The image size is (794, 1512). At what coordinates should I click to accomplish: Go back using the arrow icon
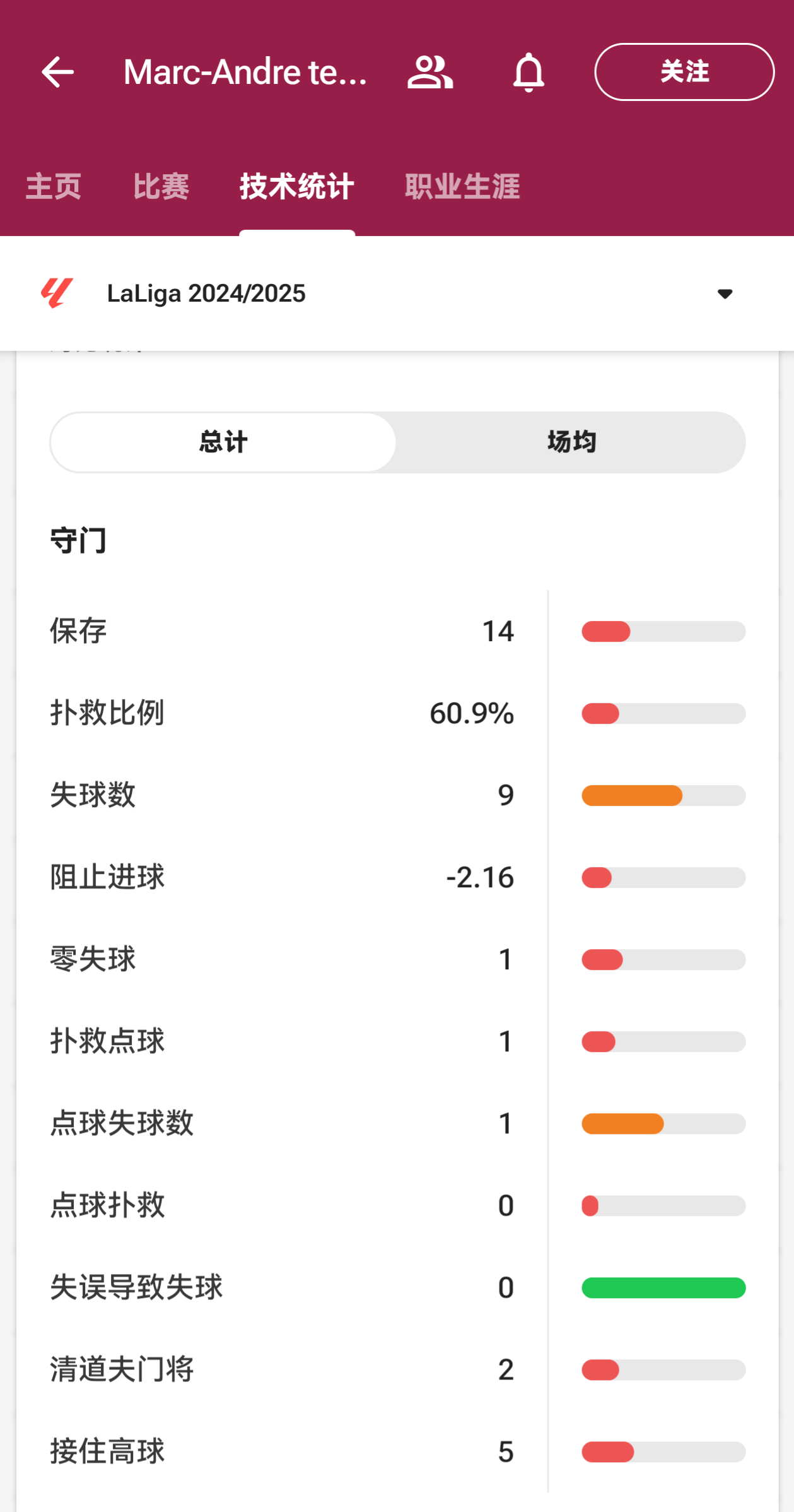[x=57, y=72]
